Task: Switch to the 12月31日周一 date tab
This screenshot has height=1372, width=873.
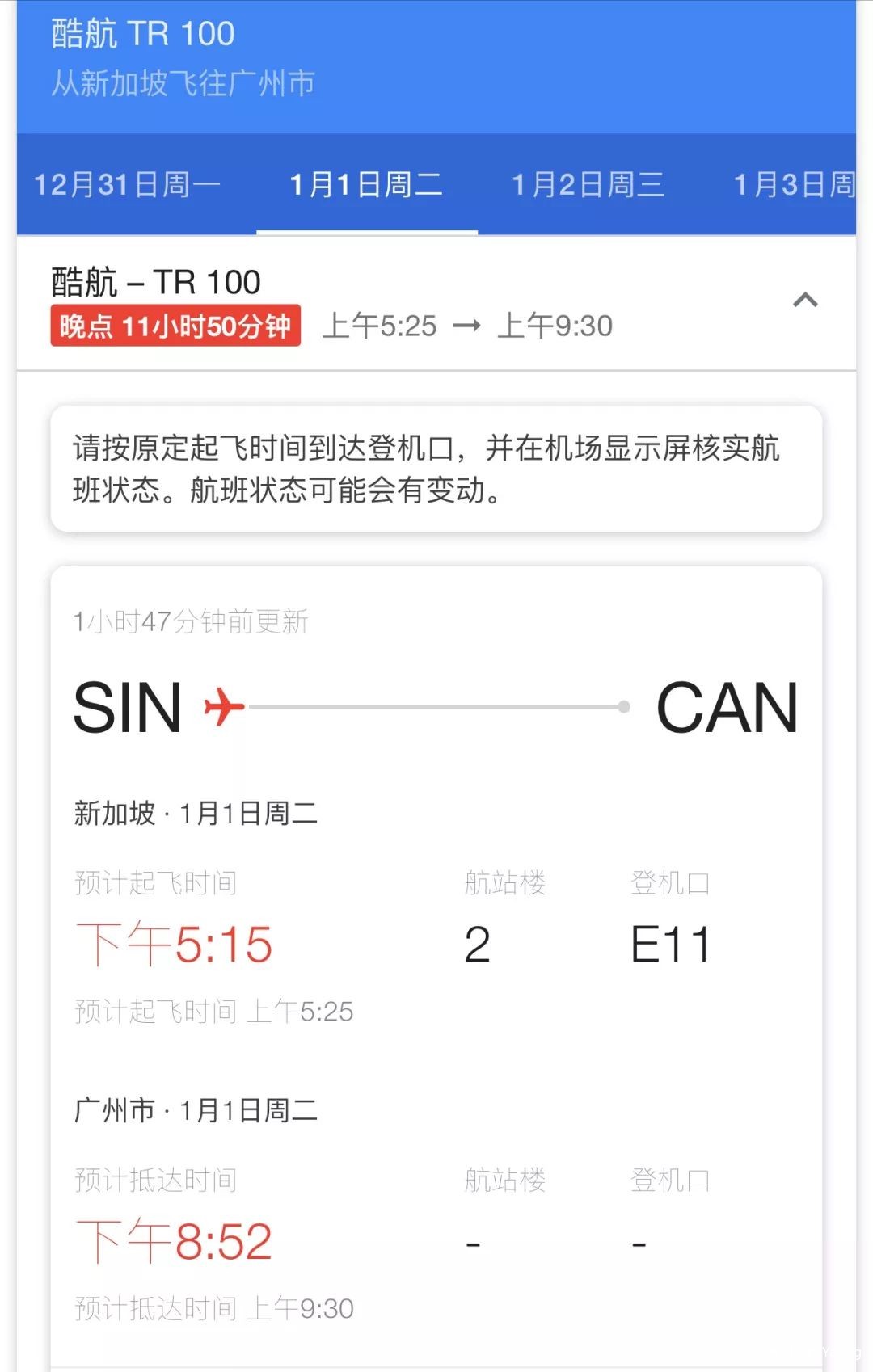Action: click(127, 185)
